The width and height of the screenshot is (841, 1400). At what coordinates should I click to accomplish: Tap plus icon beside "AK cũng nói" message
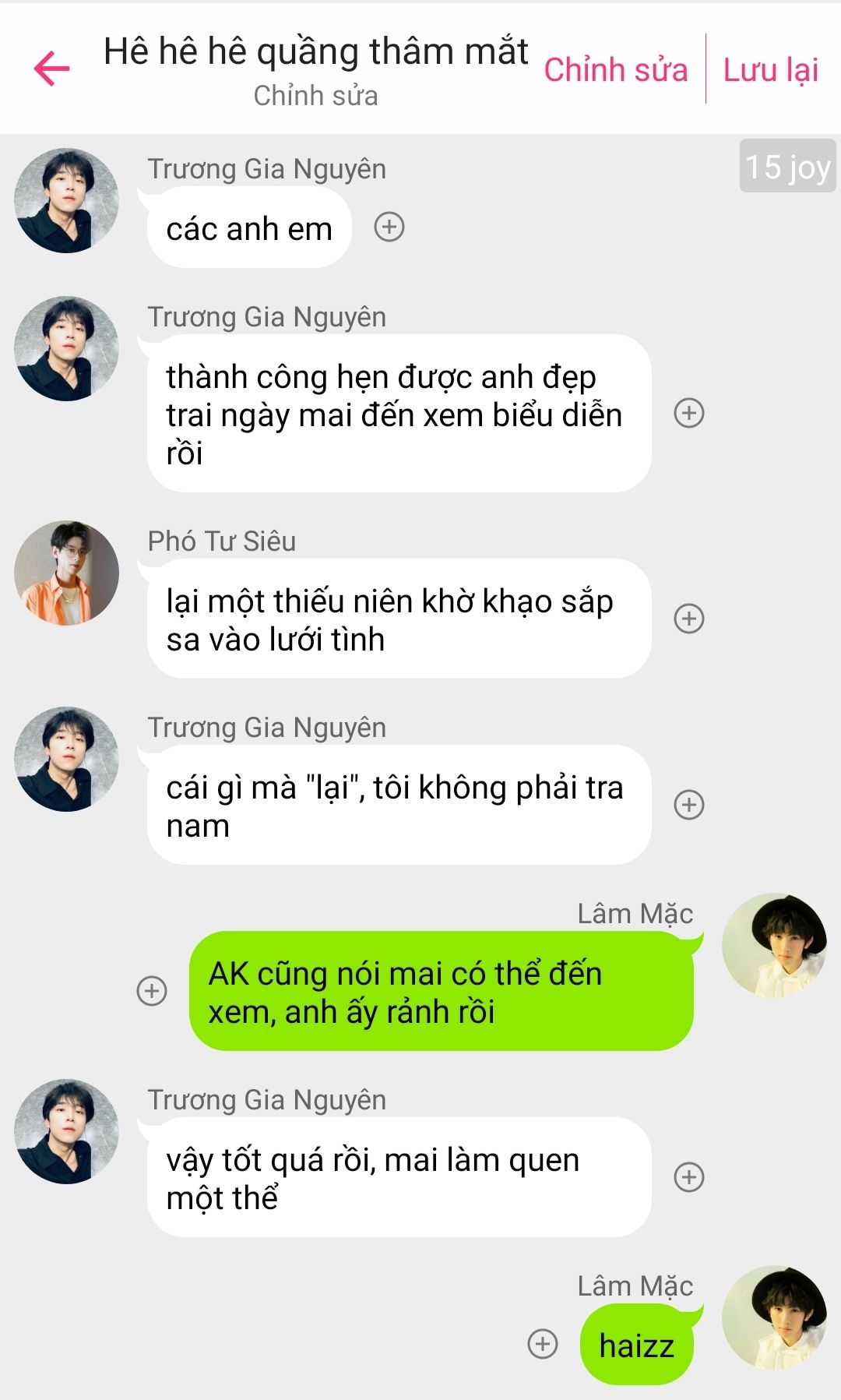coord(152,990)
